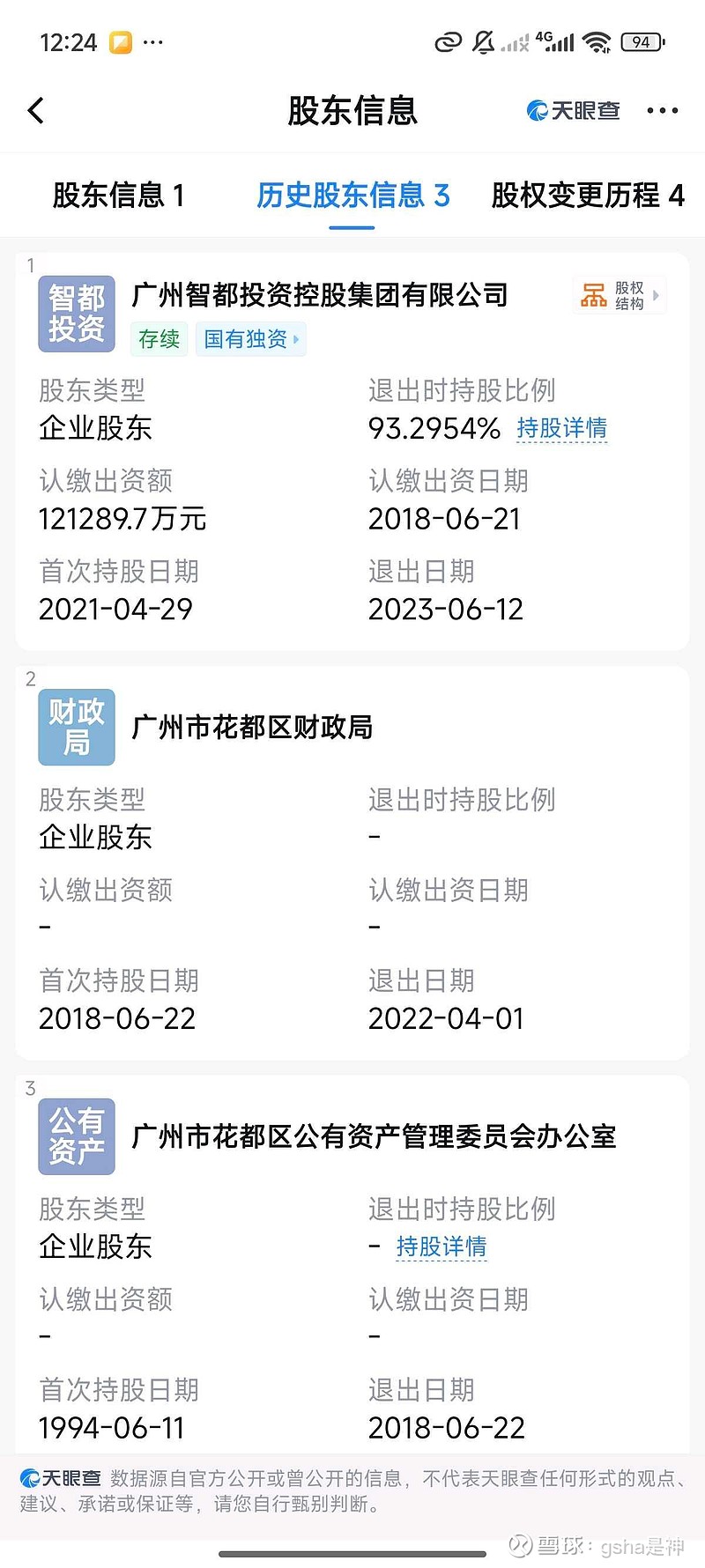Screen dimensions: 705x1568
Task: Tap the 公有资产 shareholder avatar icon
Action: coord(77,1136)
